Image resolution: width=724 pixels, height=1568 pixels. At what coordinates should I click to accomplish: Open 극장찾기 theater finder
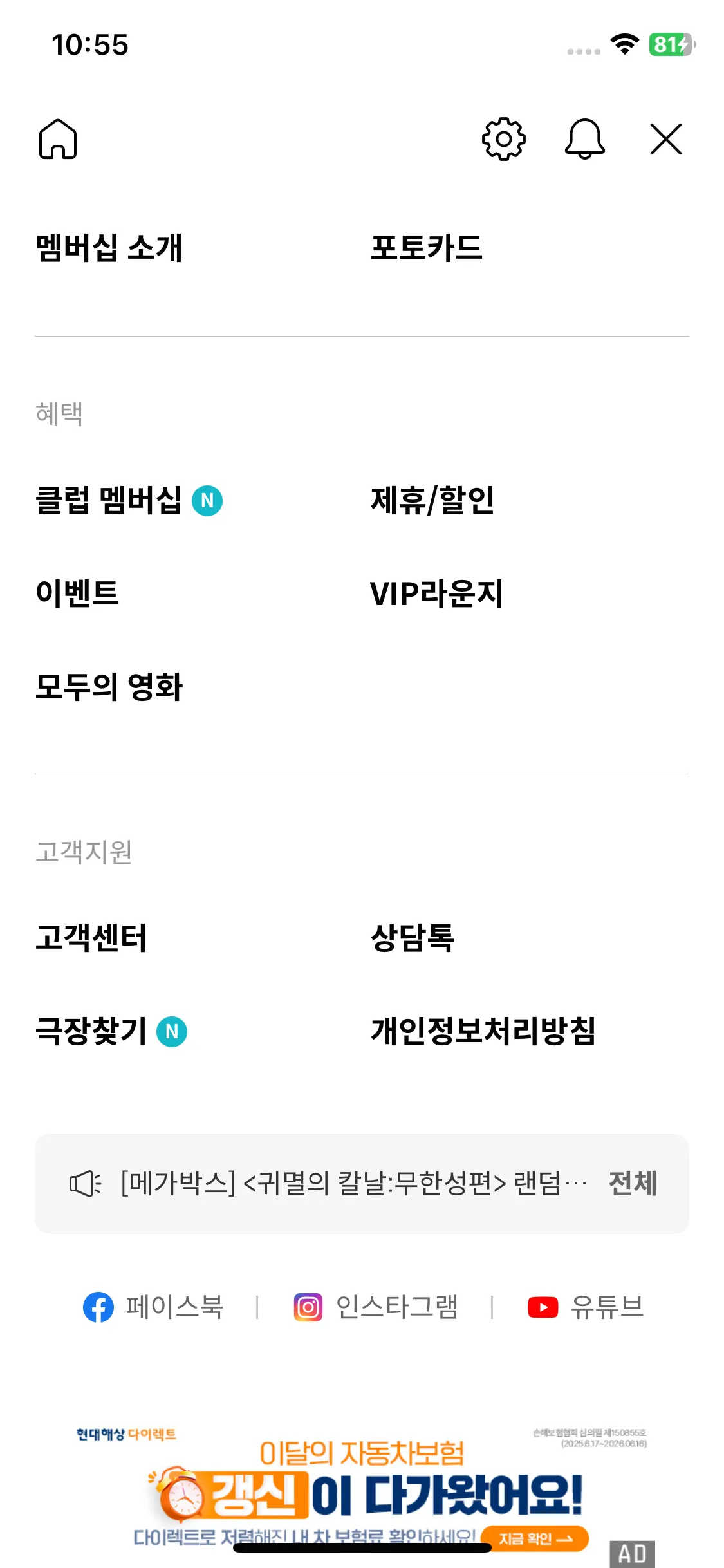[x=91, y=1031]
